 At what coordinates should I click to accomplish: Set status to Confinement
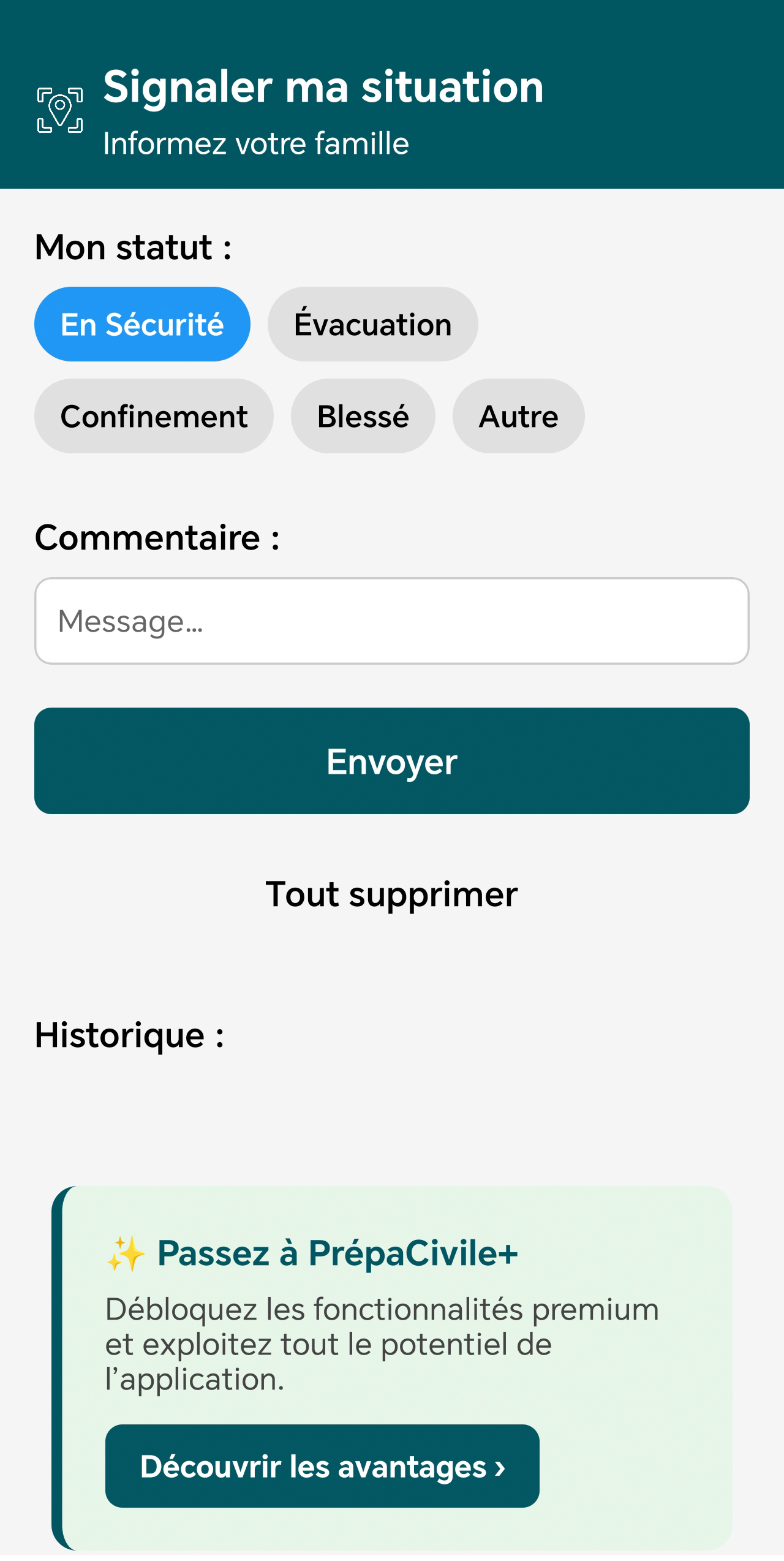point(154,416)
